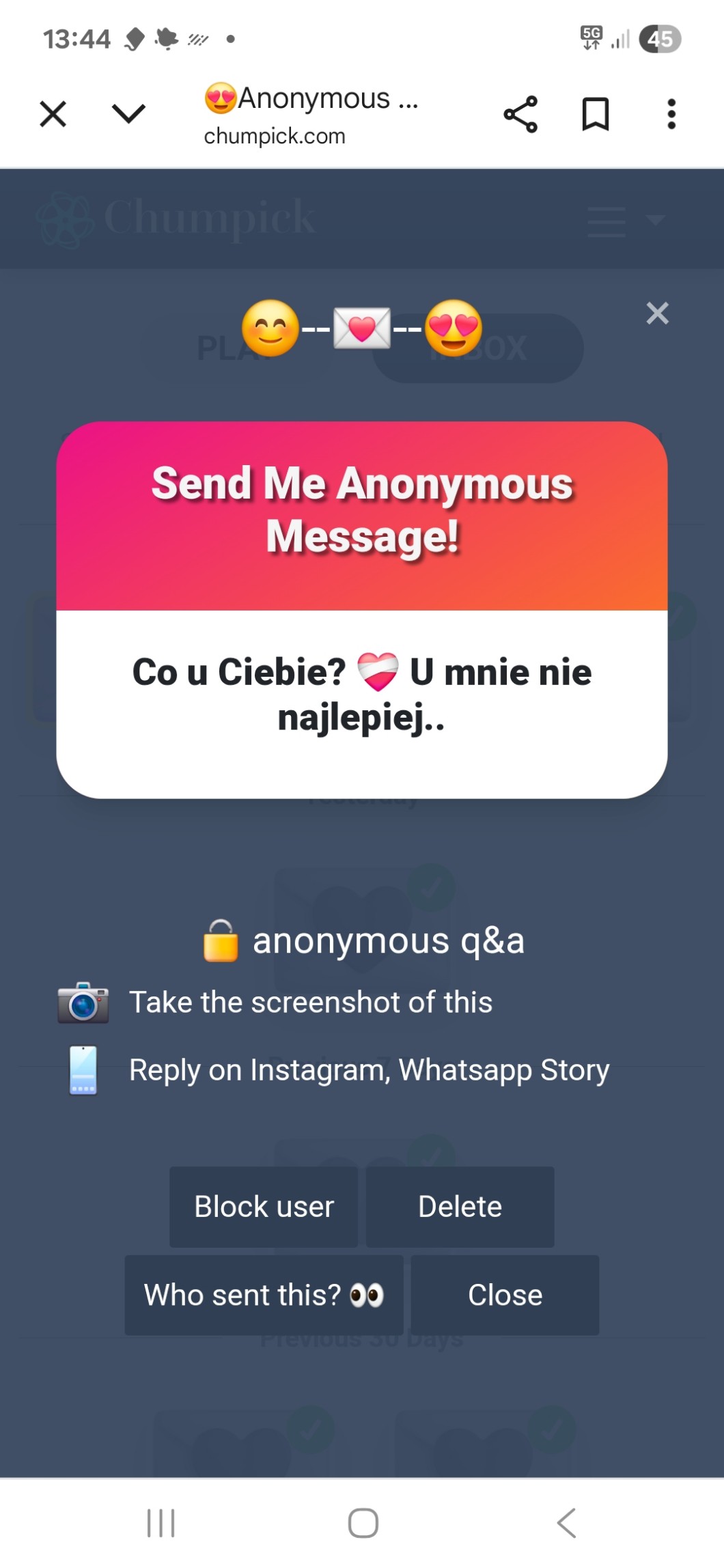Image resolution: width=724 pixels, height=1568 pixels.
Task: Share the chumpick.com page
Action: pyautogui.click(x=520, y=114)
